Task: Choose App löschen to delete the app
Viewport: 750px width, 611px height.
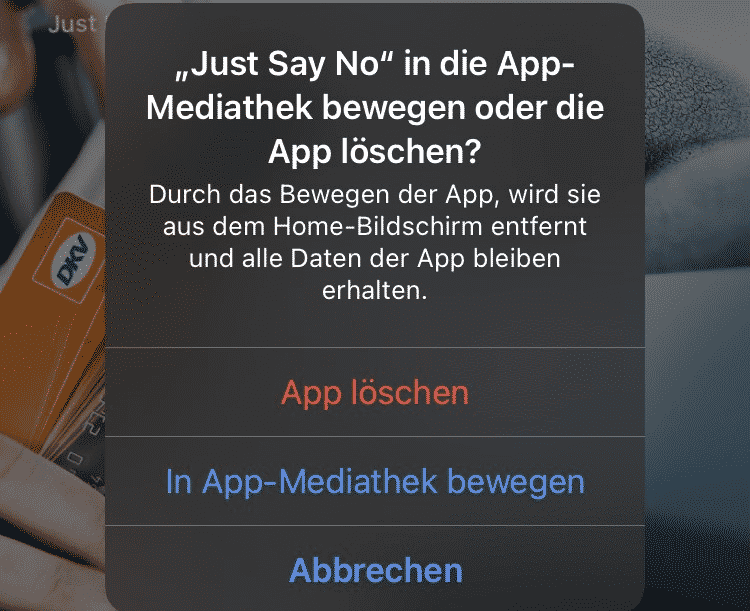Action: tap(375, 392)
